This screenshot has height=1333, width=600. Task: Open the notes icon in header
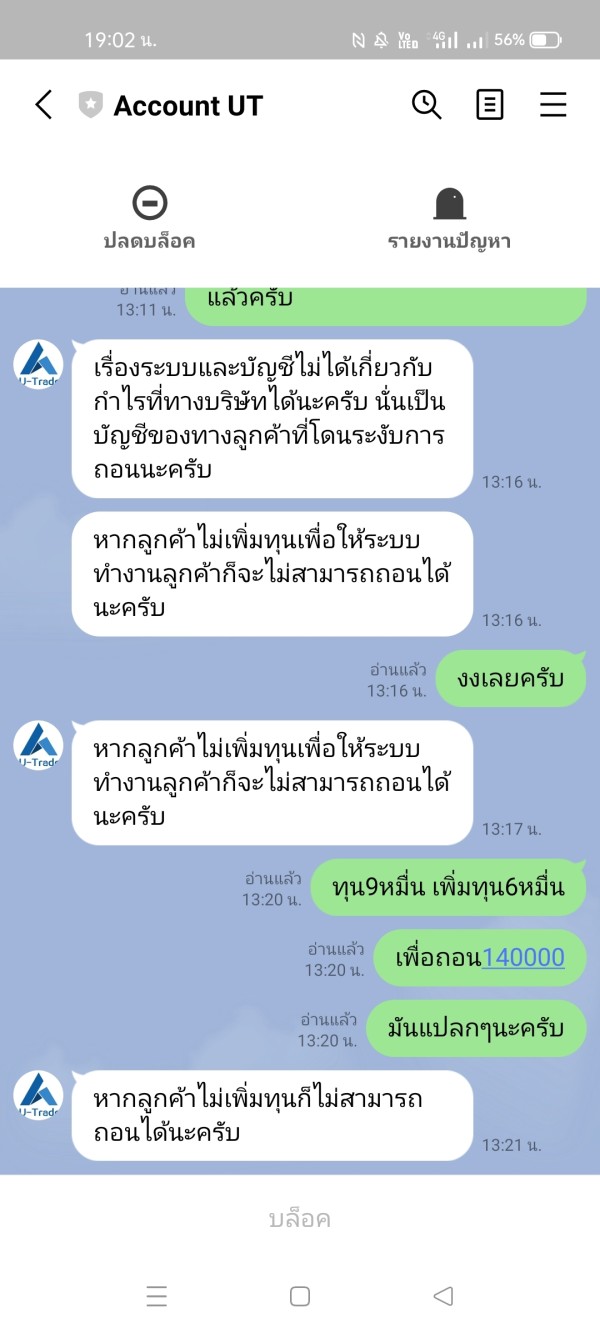pos(490,105)
